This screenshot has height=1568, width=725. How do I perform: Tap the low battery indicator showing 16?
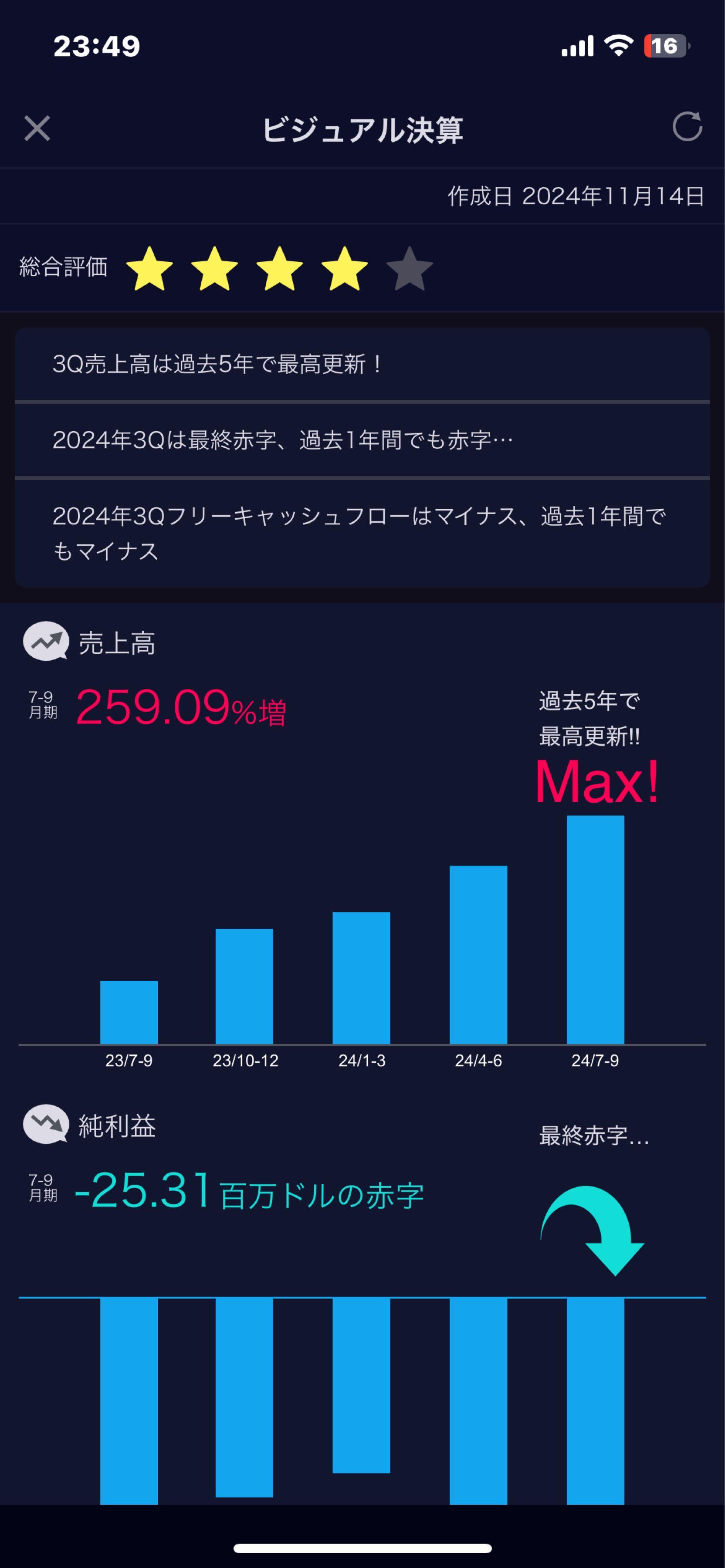(x=665, y=44)
